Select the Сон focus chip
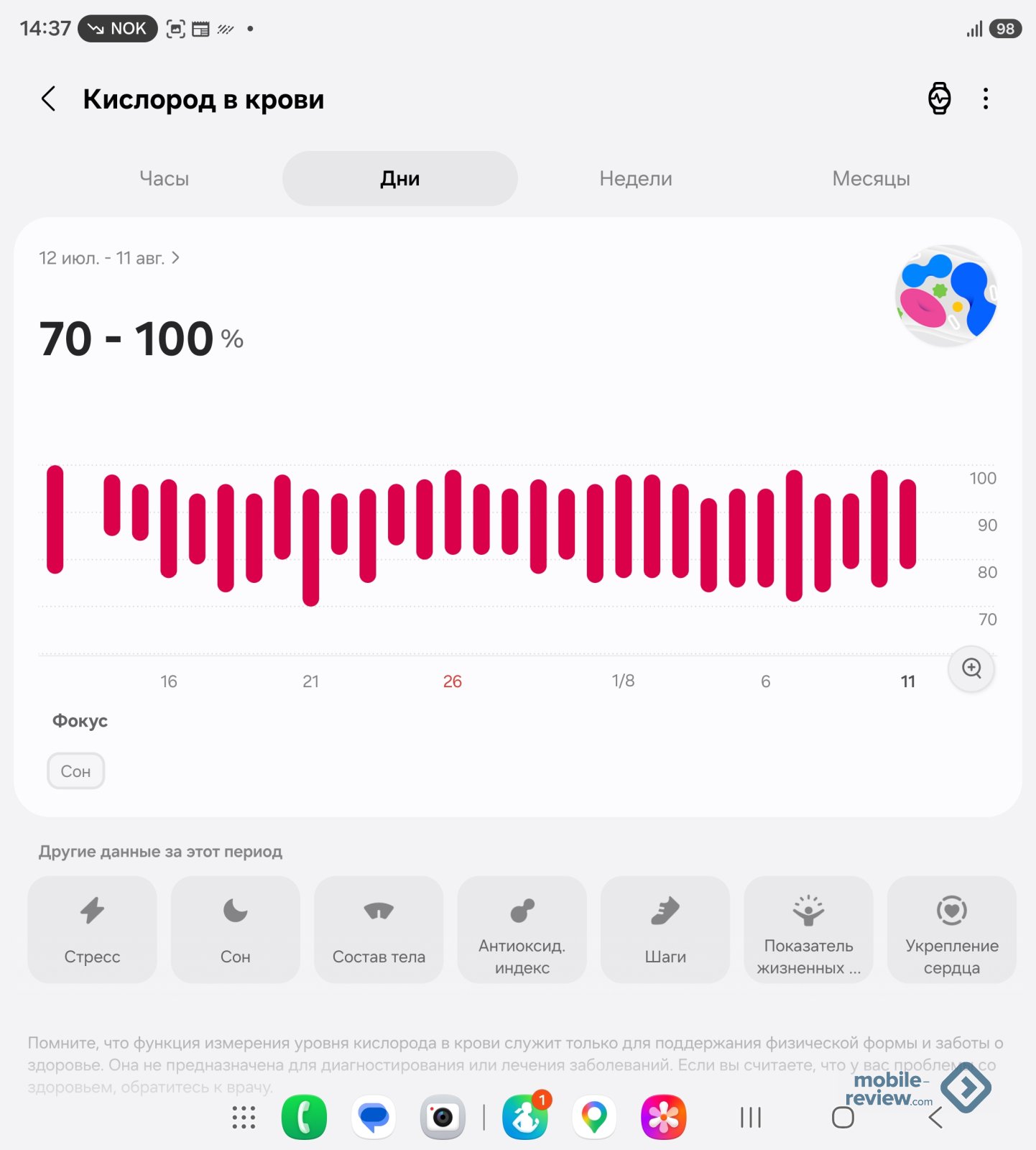1036x1150 pixels. pyautogui.click(x=75, y=771)
